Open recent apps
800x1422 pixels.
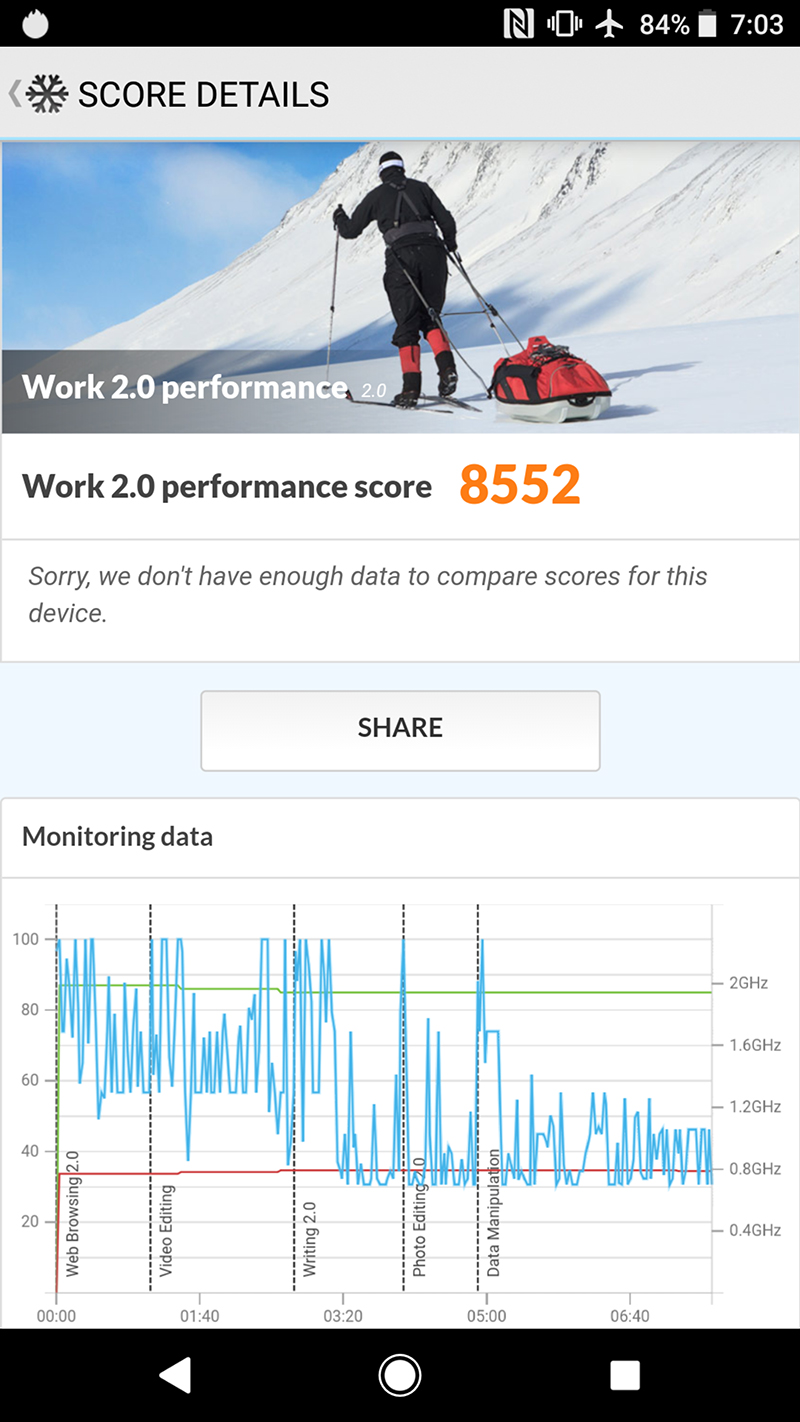624,1376
